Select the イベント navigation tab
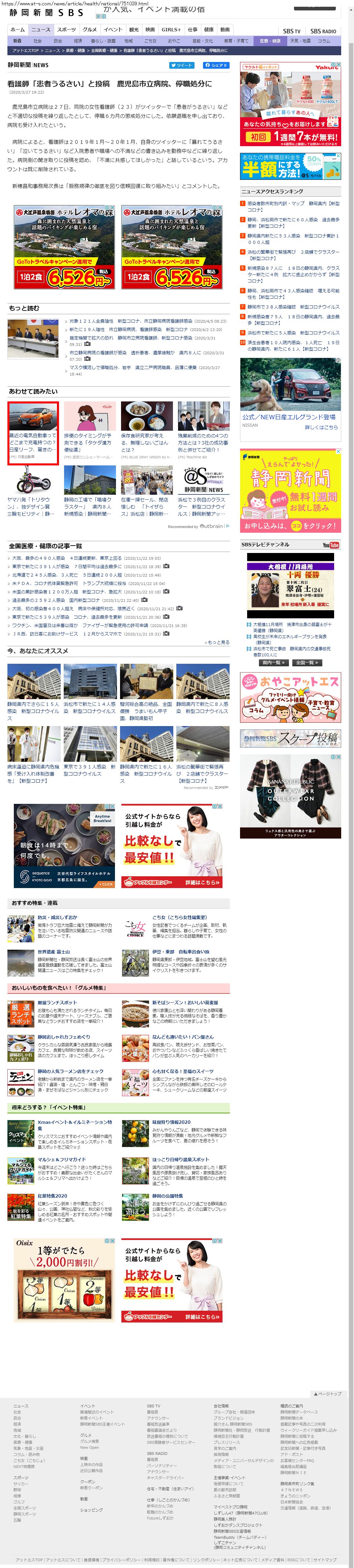The image size is (354, 1568). tap(113, 29)
